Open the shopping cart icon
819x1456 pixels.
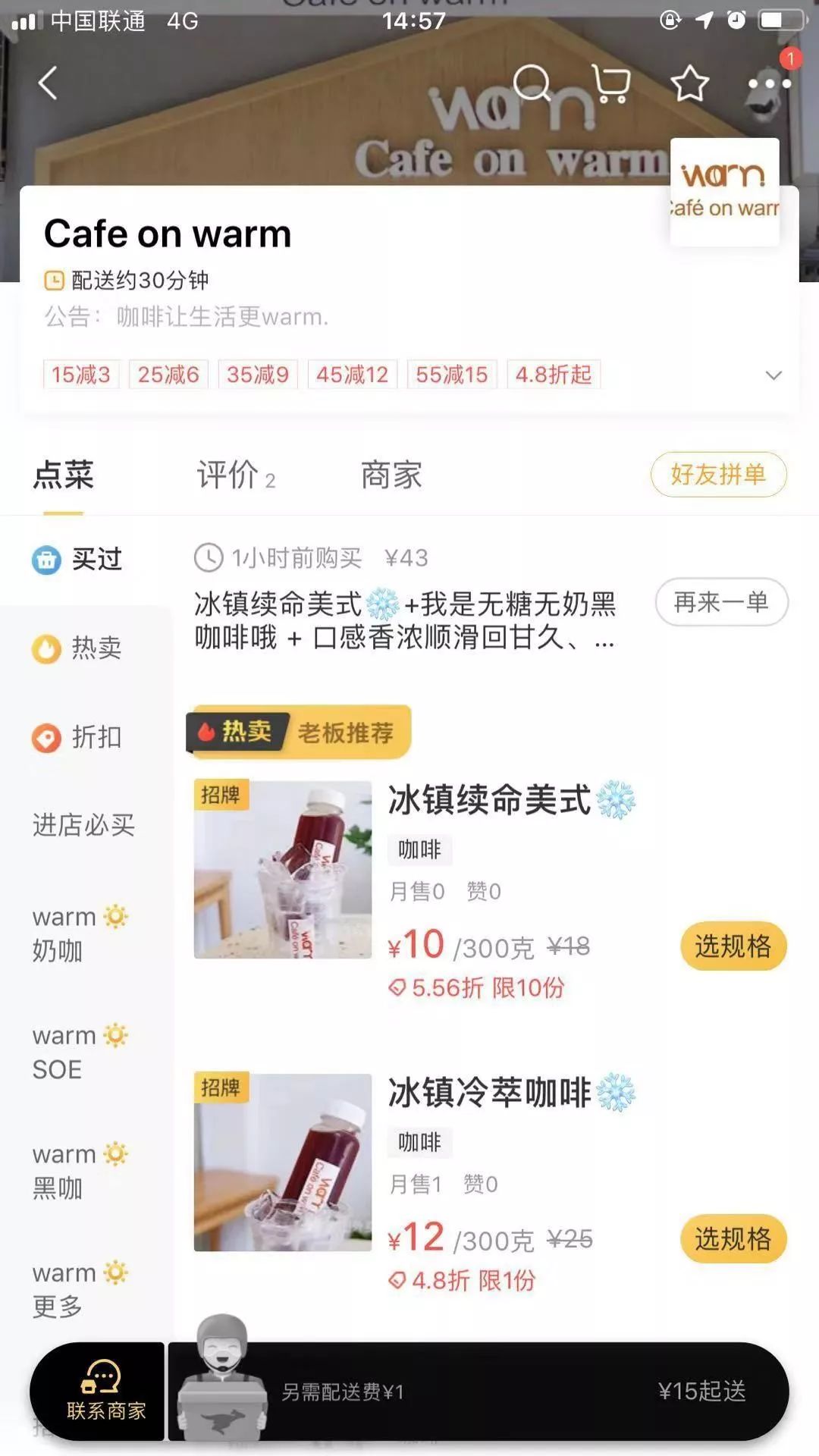611,83
